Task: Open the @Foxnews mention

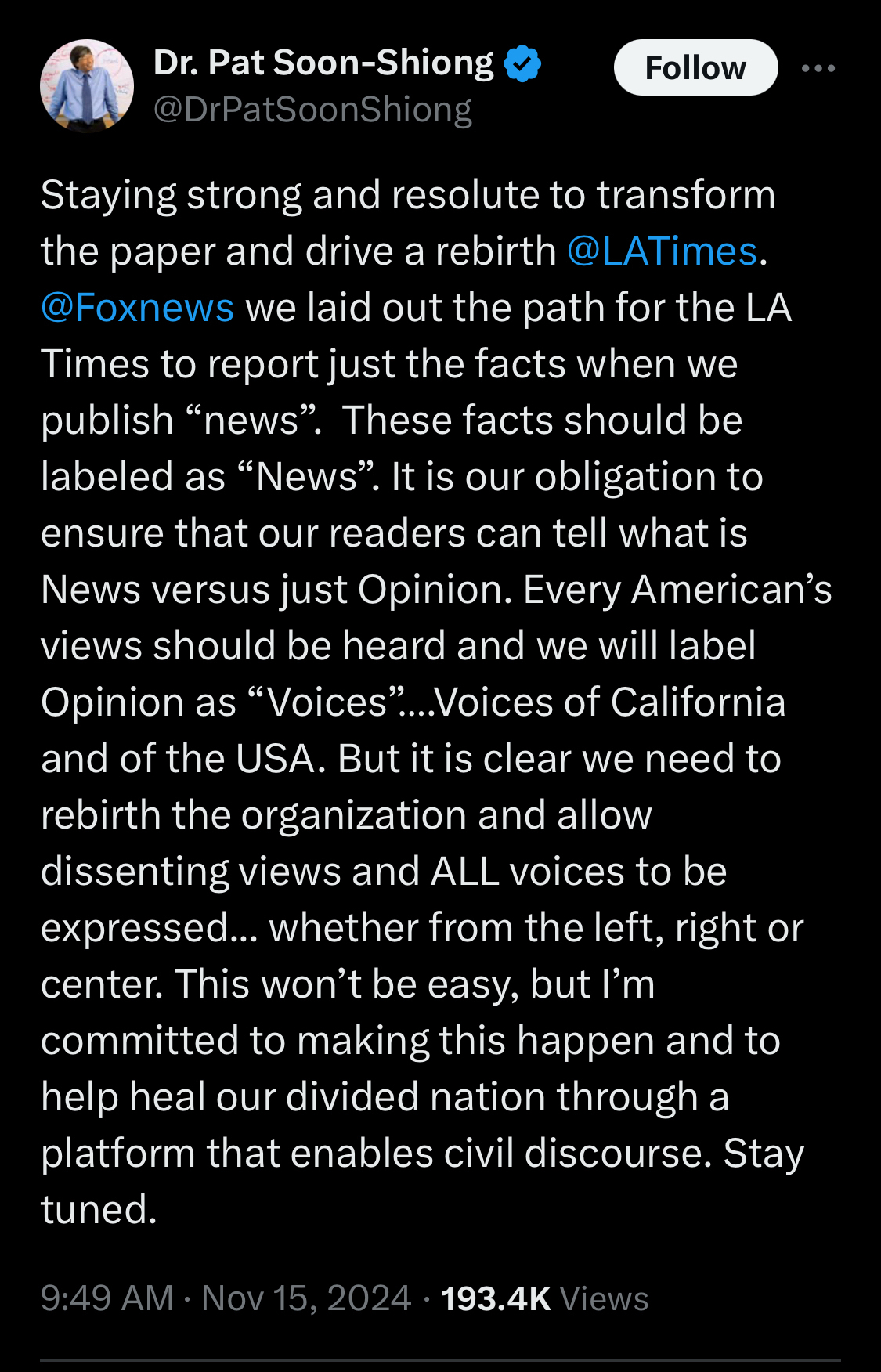Action: tap(138, 308)
